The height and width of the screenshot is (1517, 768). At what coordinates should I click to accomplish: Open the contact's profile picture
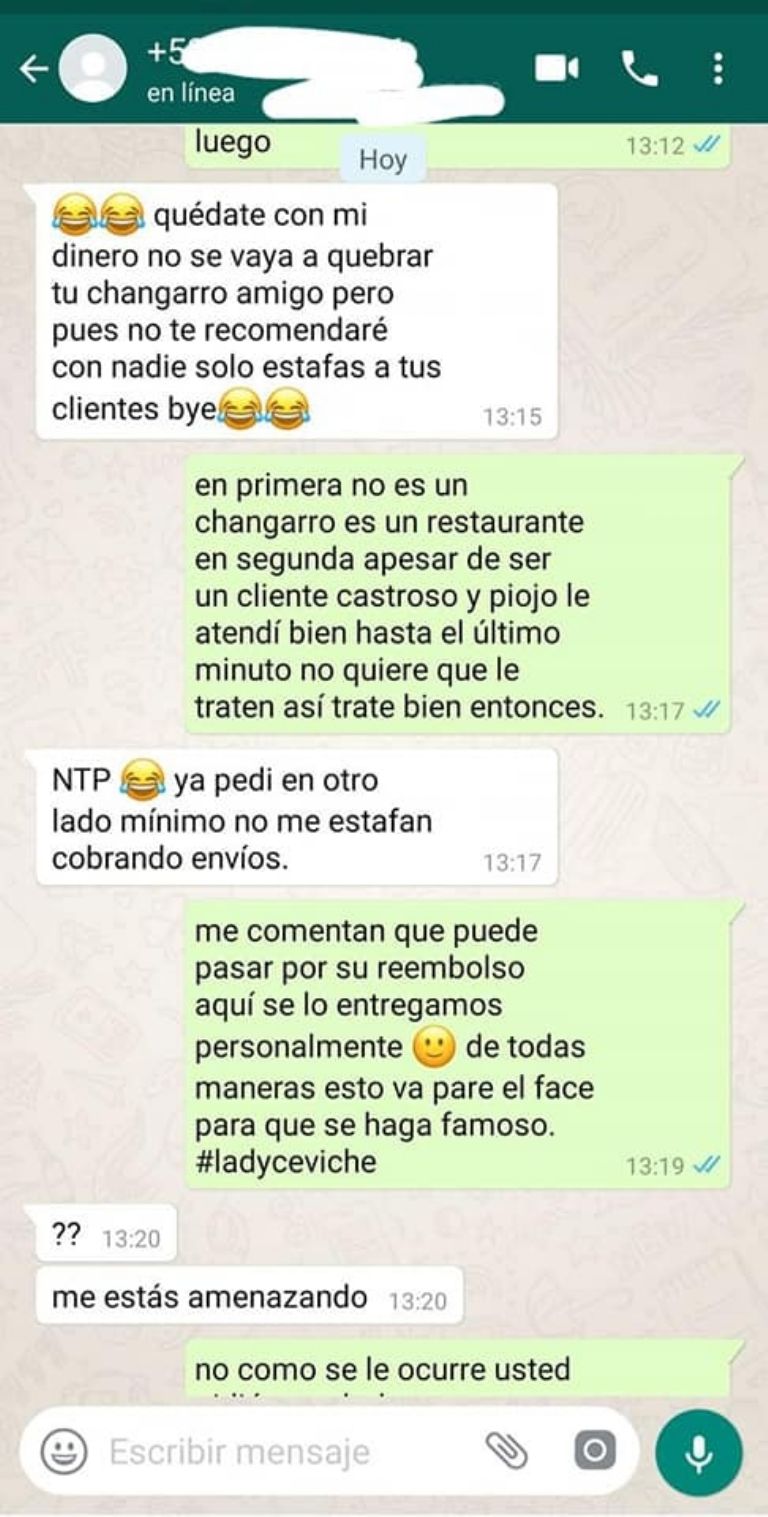pyautogui.click(x=92, y=69)
